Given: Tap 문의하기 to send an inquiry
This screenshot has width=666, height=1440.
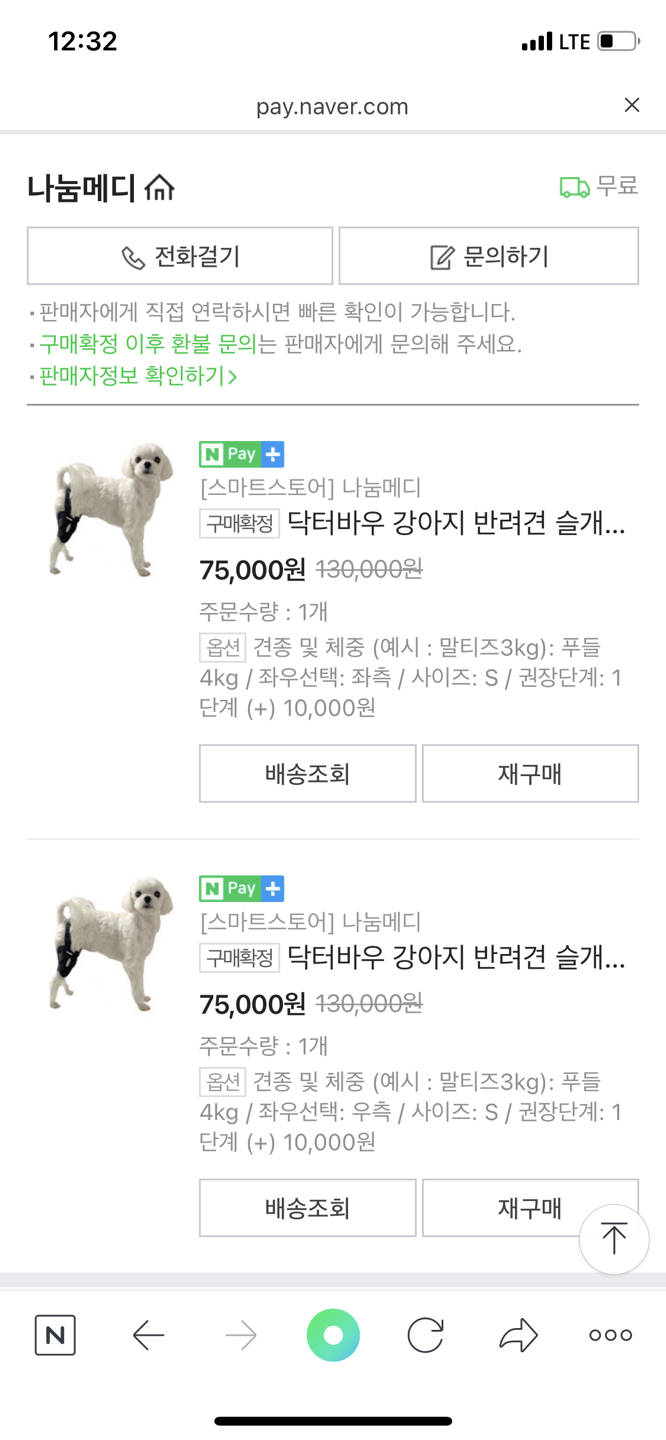Looking at the screenshot, I should (x=489, y=257).
